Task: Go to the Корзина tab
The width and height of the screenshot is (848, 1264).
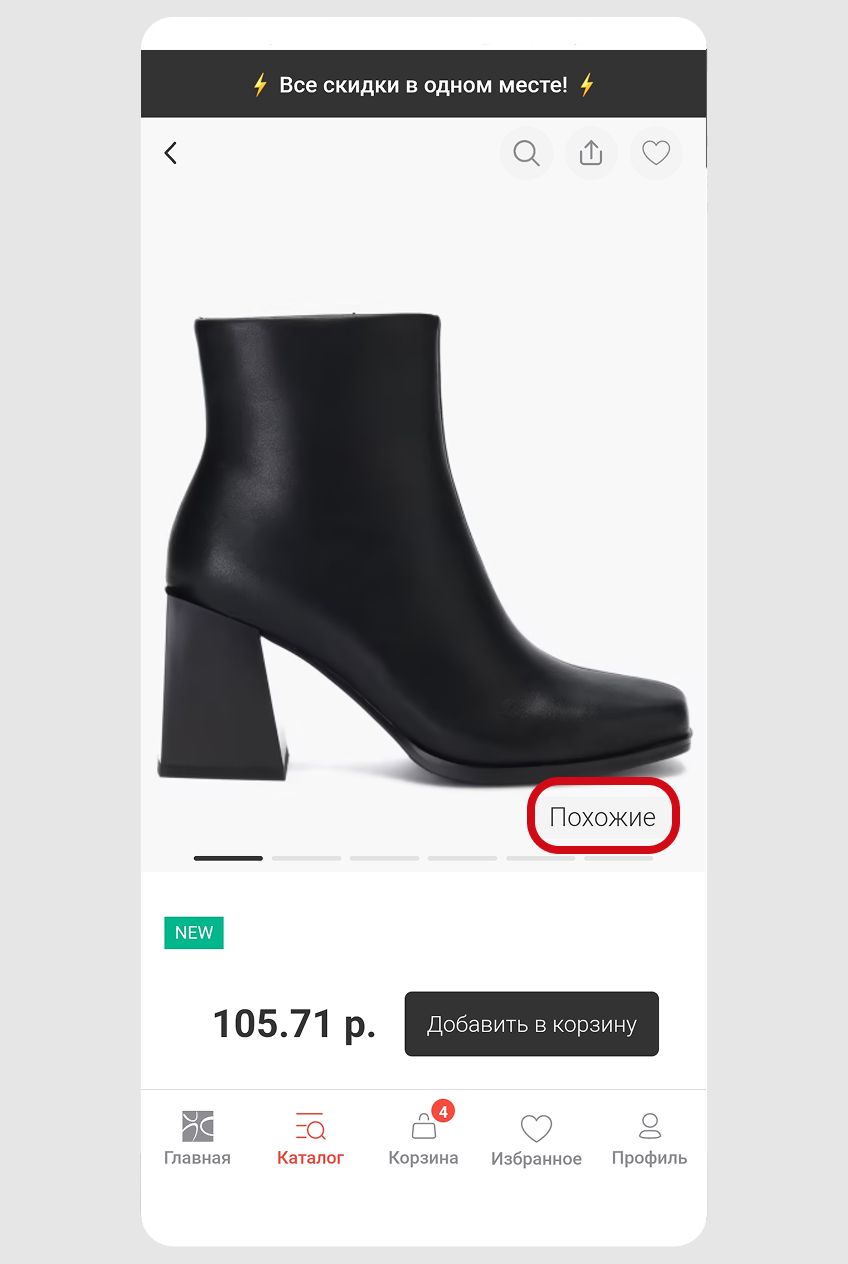Action: click(423, 1139)
